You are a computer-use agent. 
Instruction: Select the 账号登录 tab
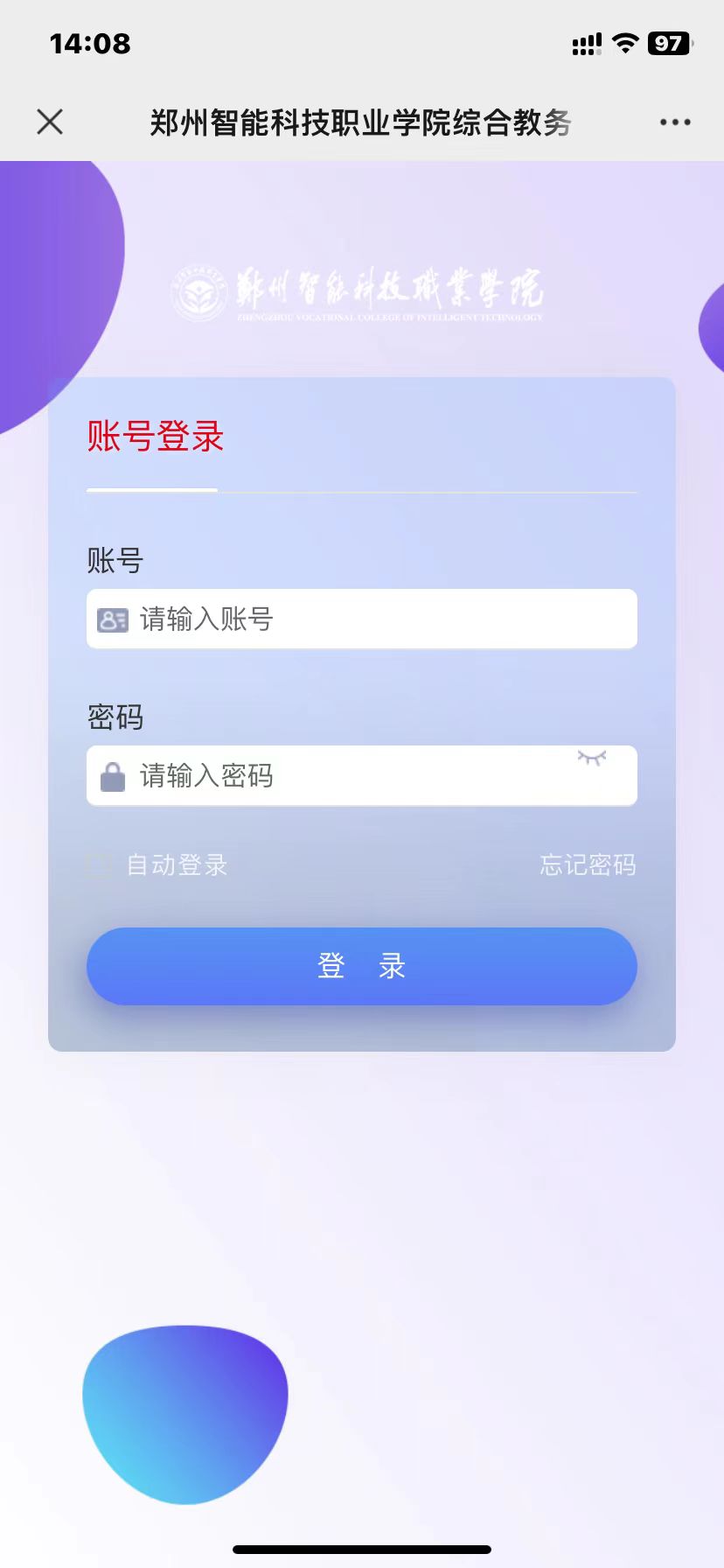[x=155, y=437]
